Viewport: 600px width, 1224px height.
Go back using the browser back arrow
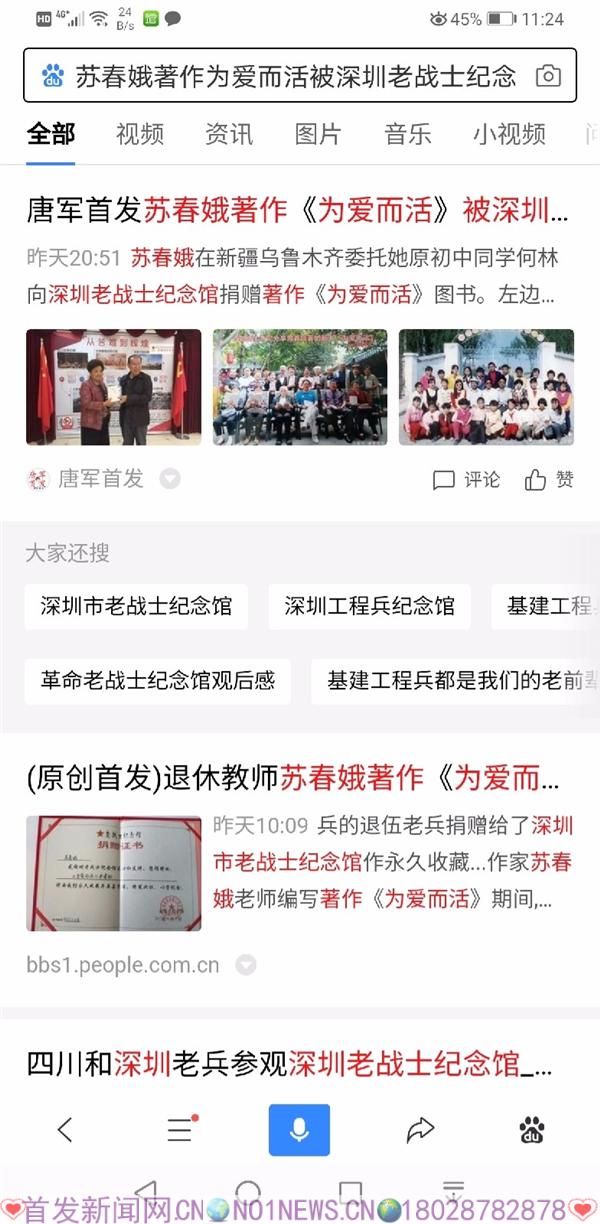pyautogui.click(x=65, y=1130)
